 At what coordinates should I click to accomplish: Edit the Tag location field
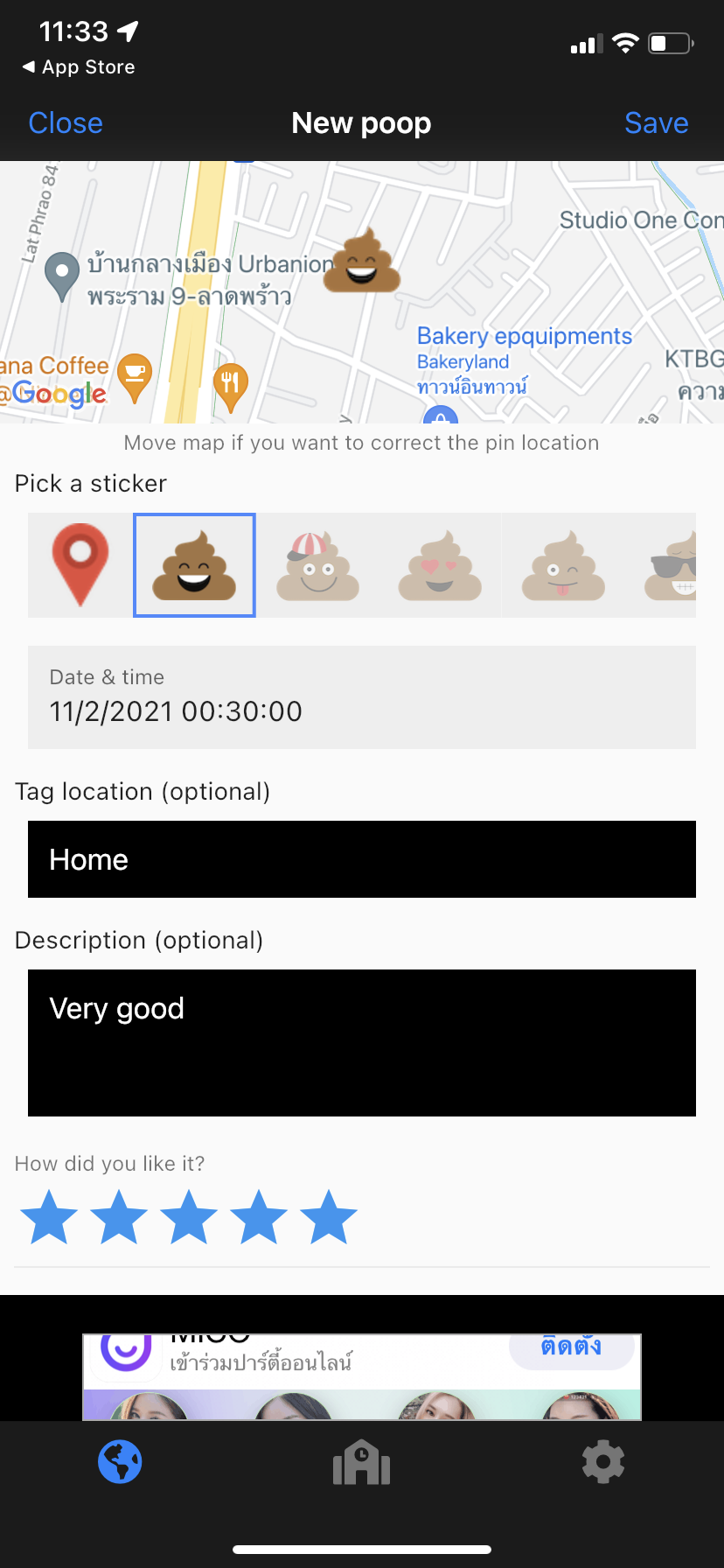[362, 859]
